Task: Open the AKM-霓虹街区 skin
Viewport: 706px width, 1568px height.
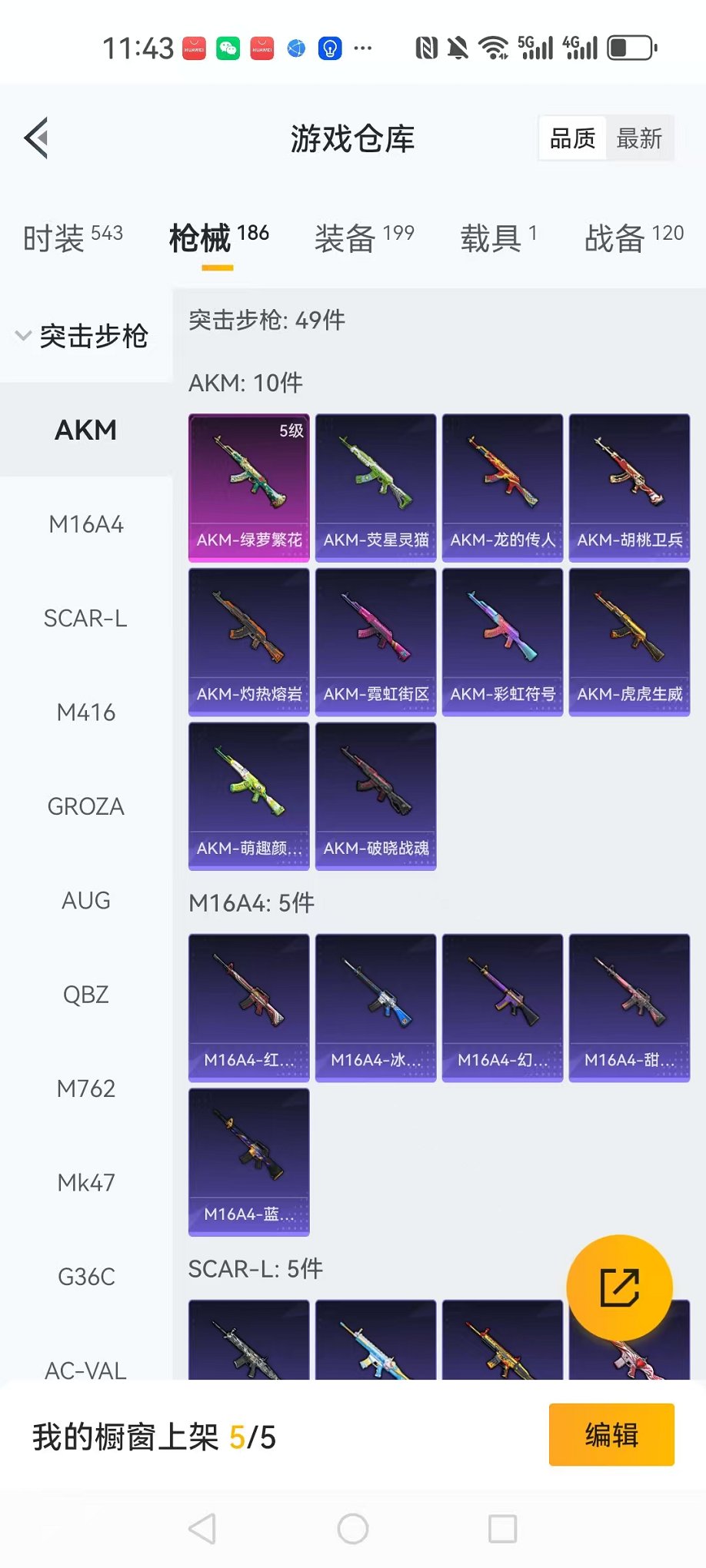Action: (x=375, y=642)
